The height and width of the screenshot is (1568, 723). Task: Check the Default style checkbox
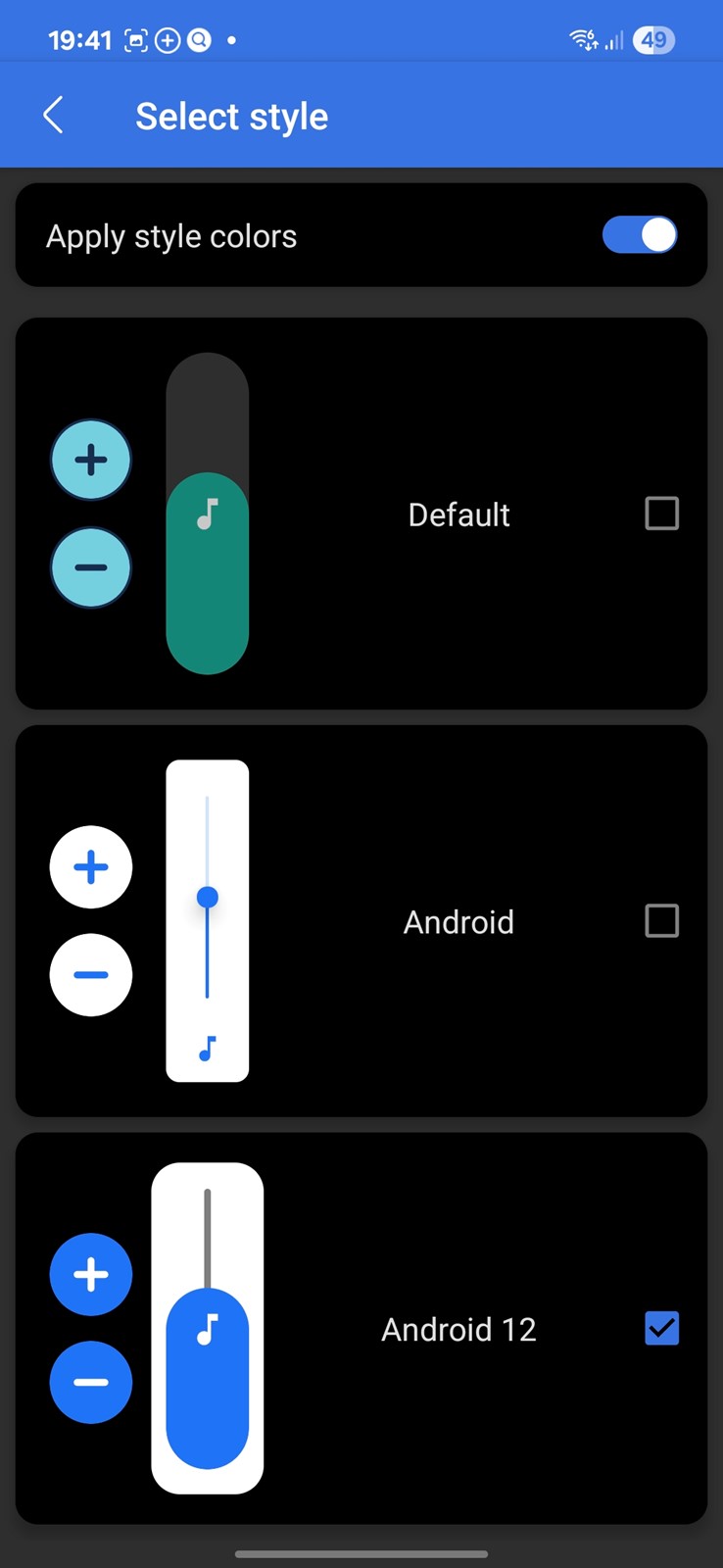pos(661,514)
